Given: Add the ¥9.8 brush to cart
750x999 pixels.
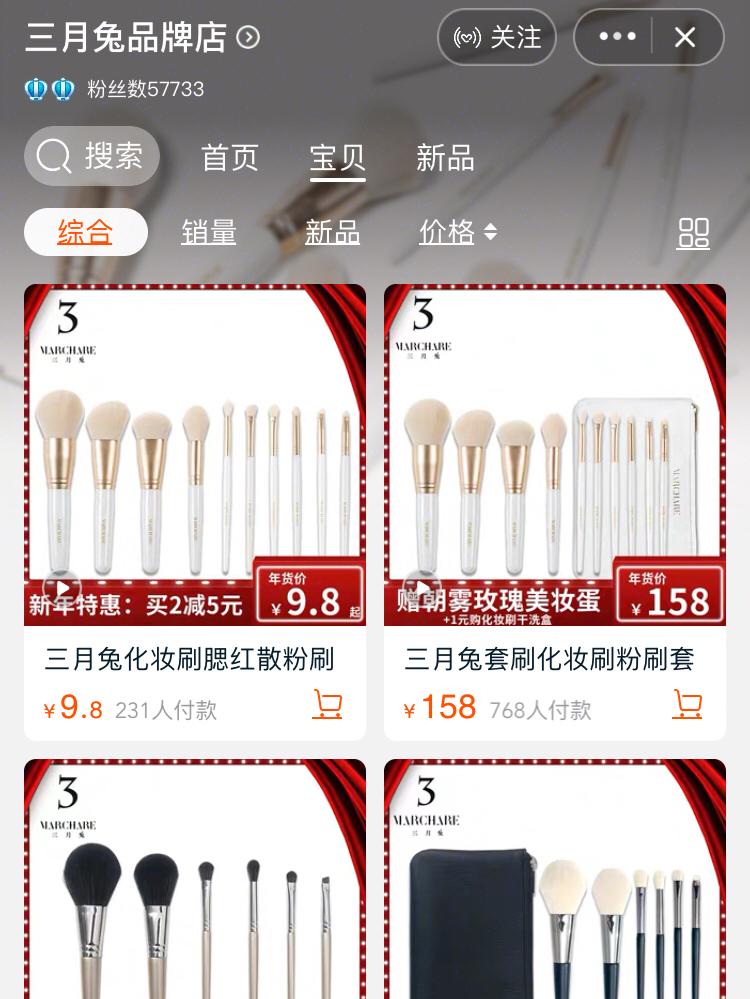Looking at the screenshot, I should [327, 705].
